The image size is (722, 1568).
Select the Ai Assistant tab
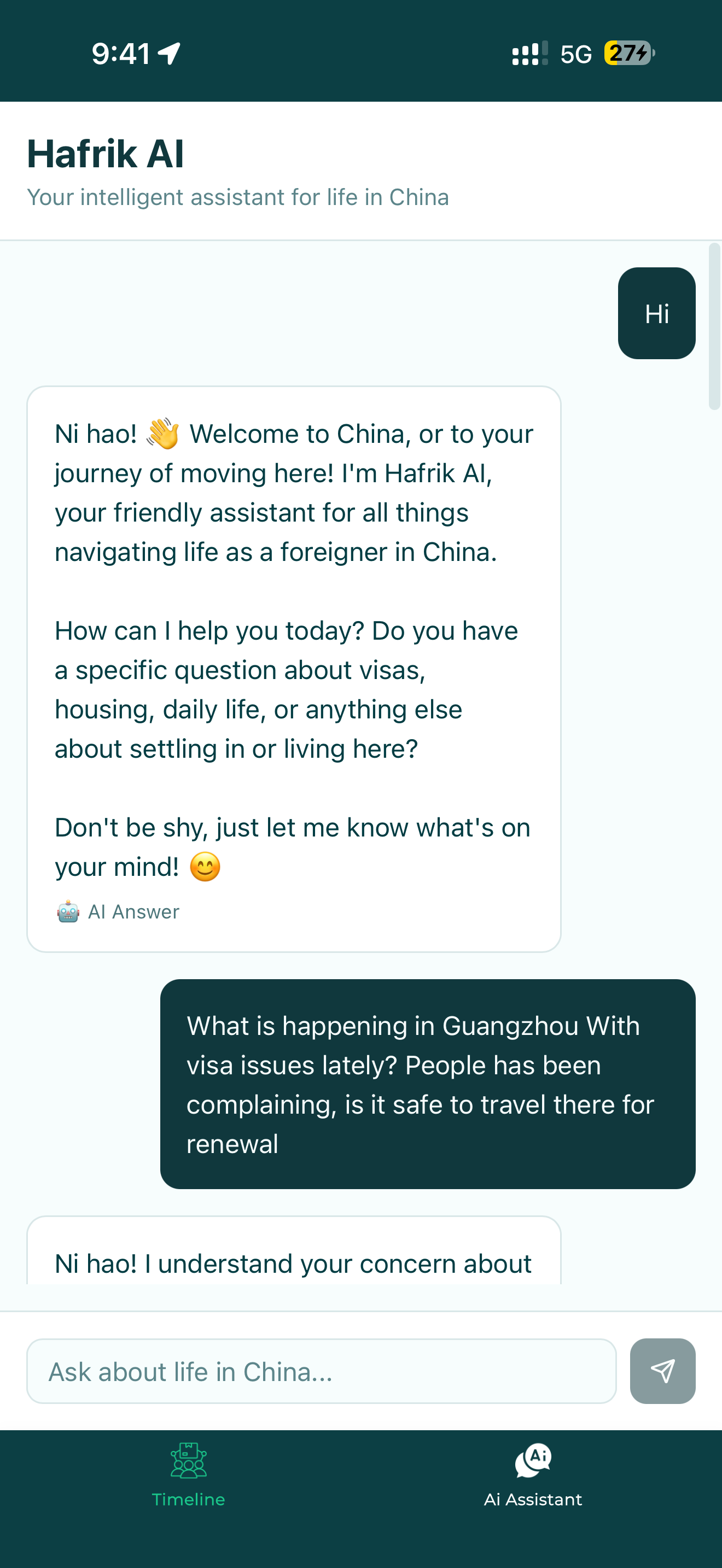tap(533, 1475)
